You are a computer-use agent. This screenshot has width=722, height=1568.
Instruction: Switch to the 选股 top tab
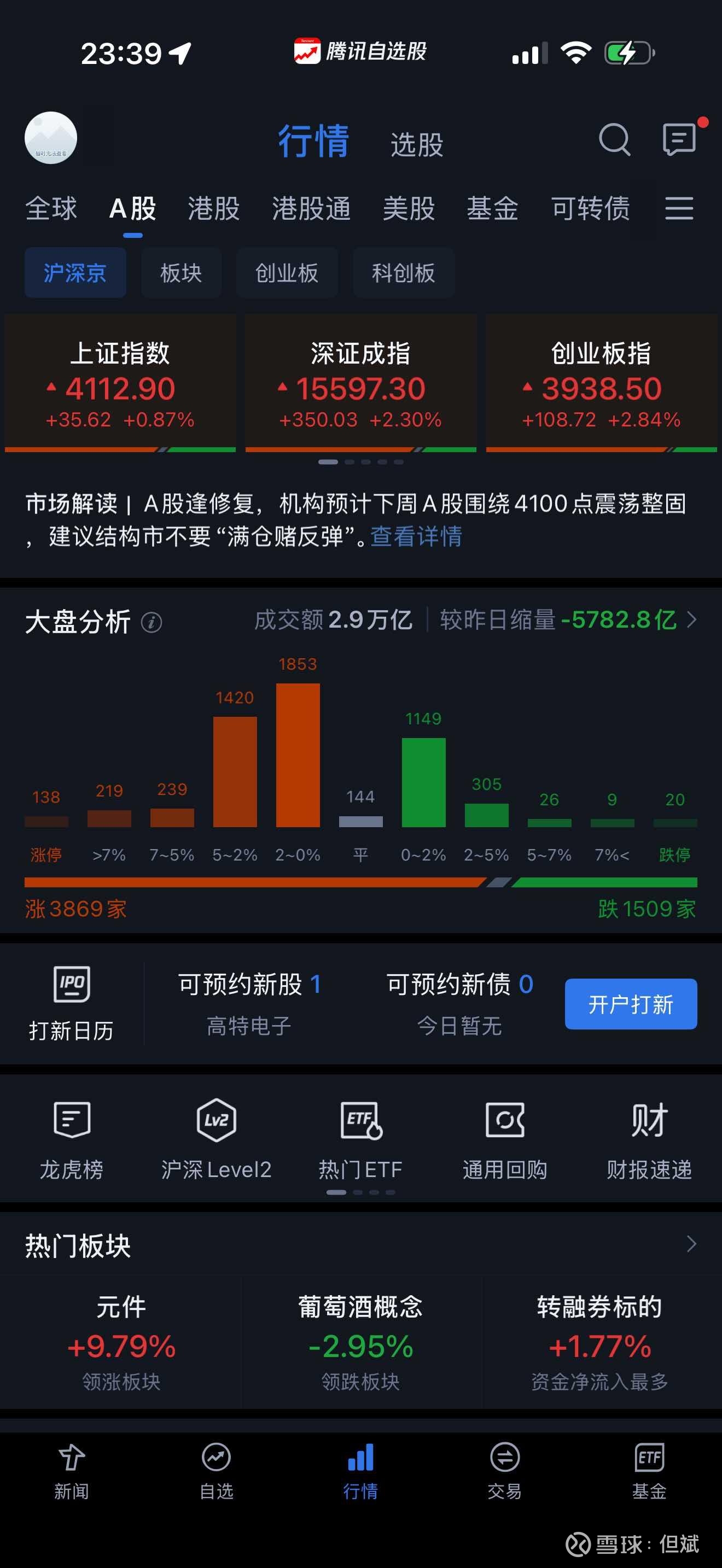[417, 145]
